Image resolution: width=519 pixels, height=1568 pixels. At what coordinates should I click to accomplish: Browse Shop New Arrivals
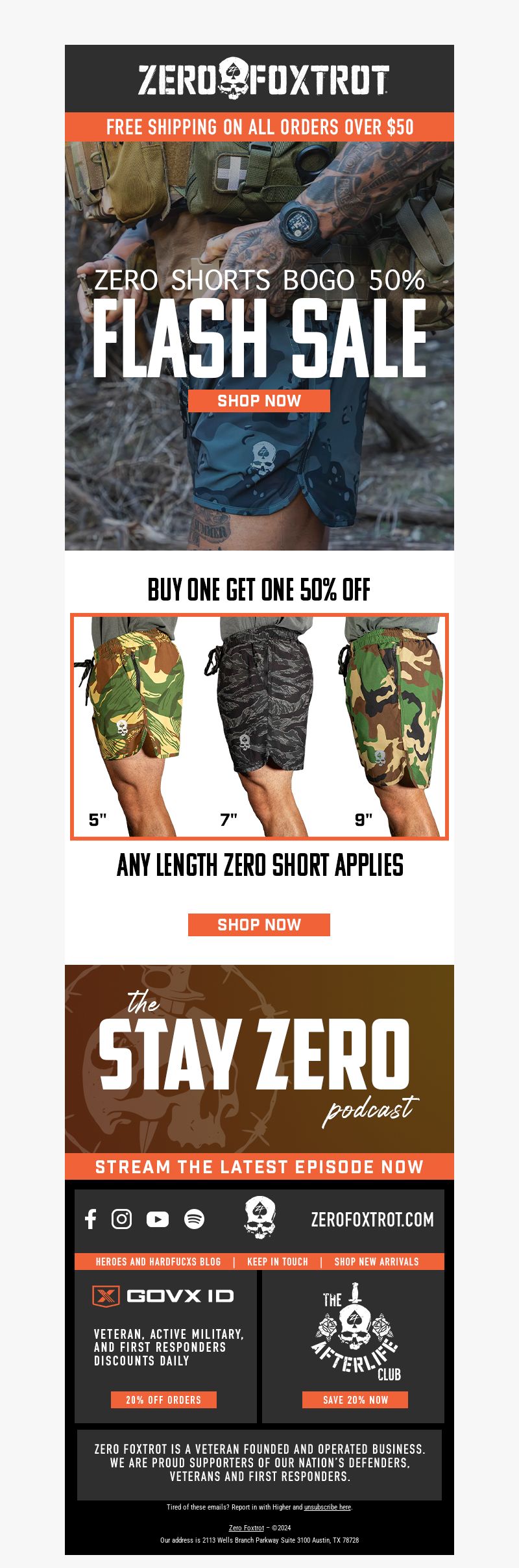coord(376,1262)
